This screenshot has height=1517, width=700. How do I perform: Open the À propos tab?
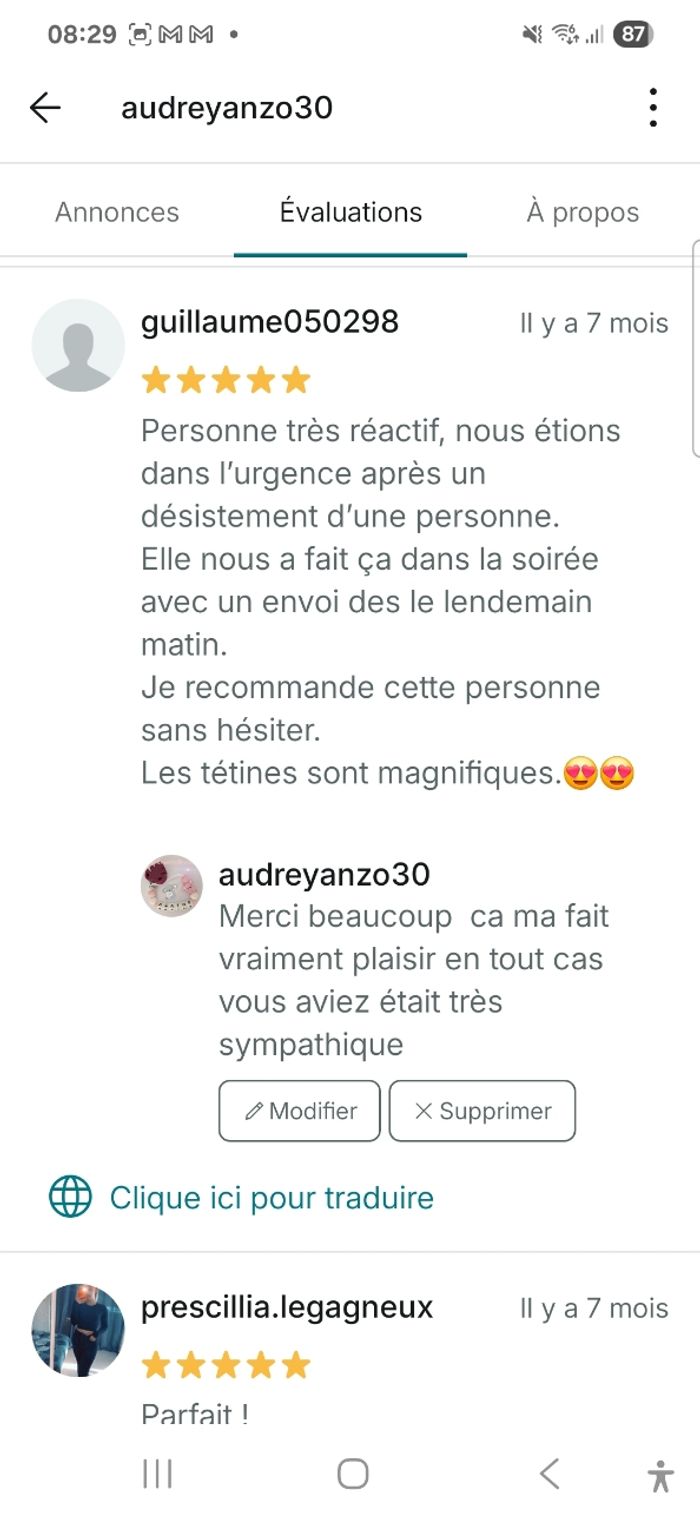coord(582,212)
